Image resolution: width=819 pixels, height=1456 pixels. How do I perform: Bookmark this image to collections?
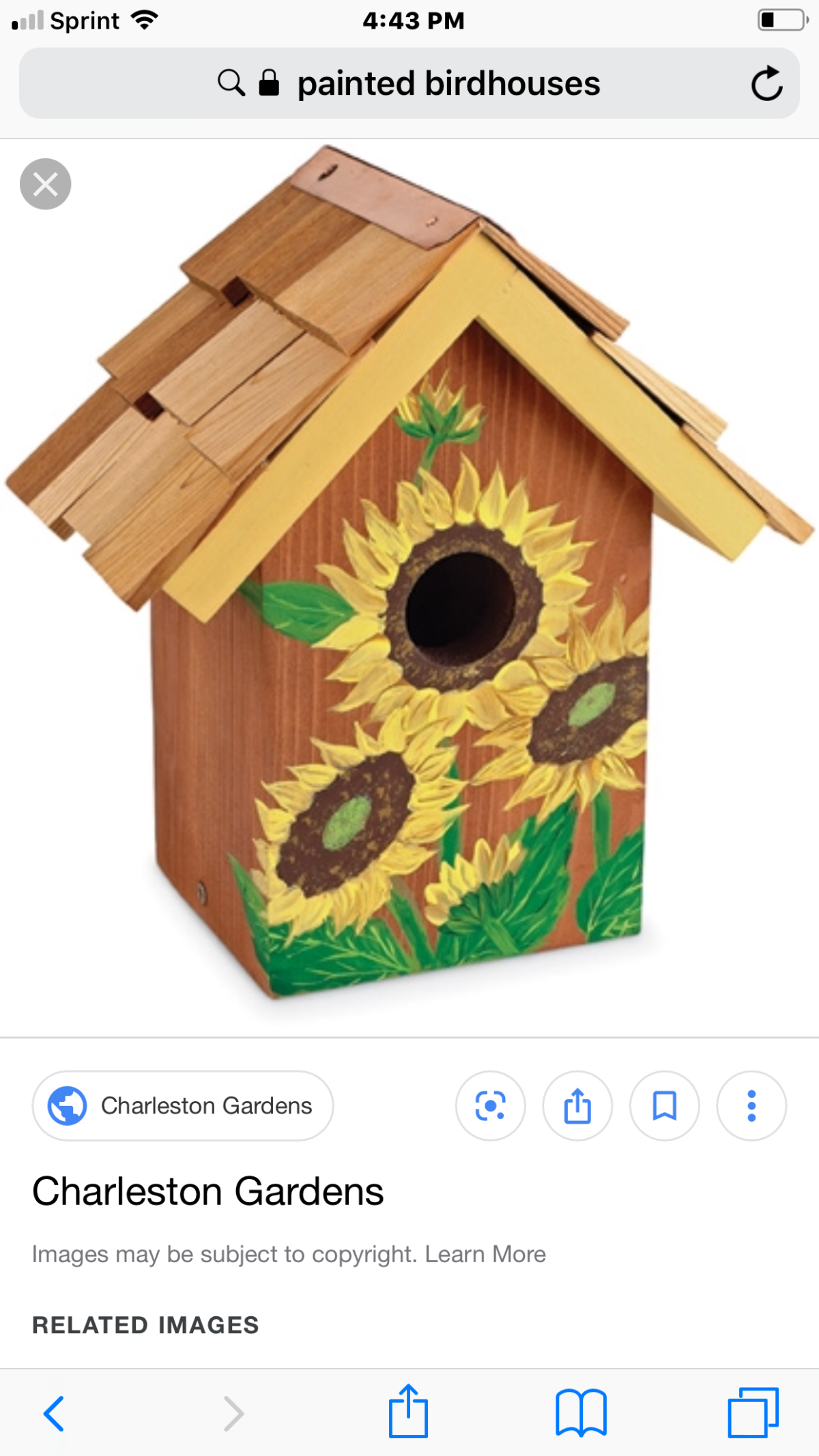pos(664,1105)
